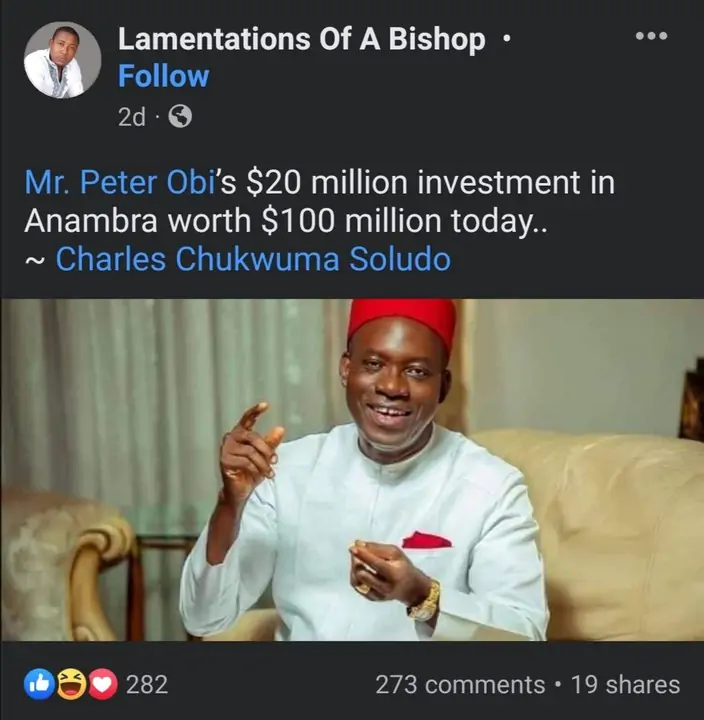
Task: Visit the Lamentations Of A Bishop page name
Action: [301, 39]
